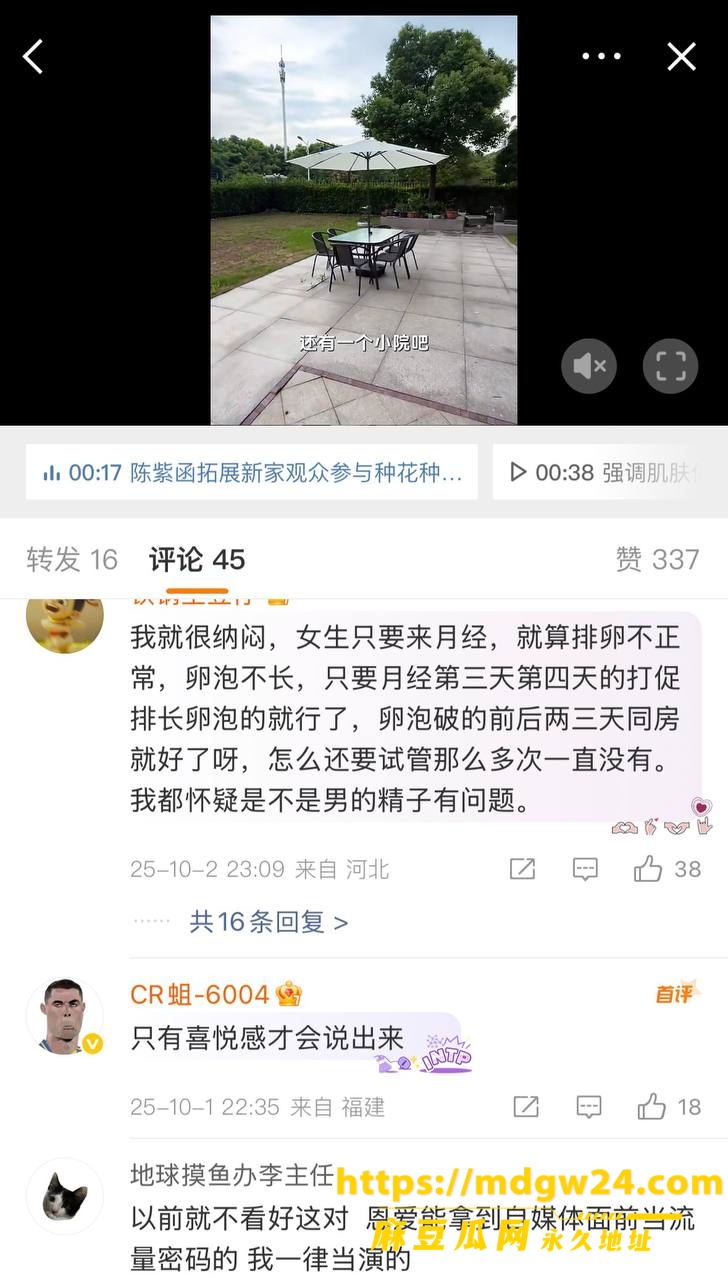Like CR蛆-6004's comment
The width and height of the screenshot is (728, 1280).
669,1107
